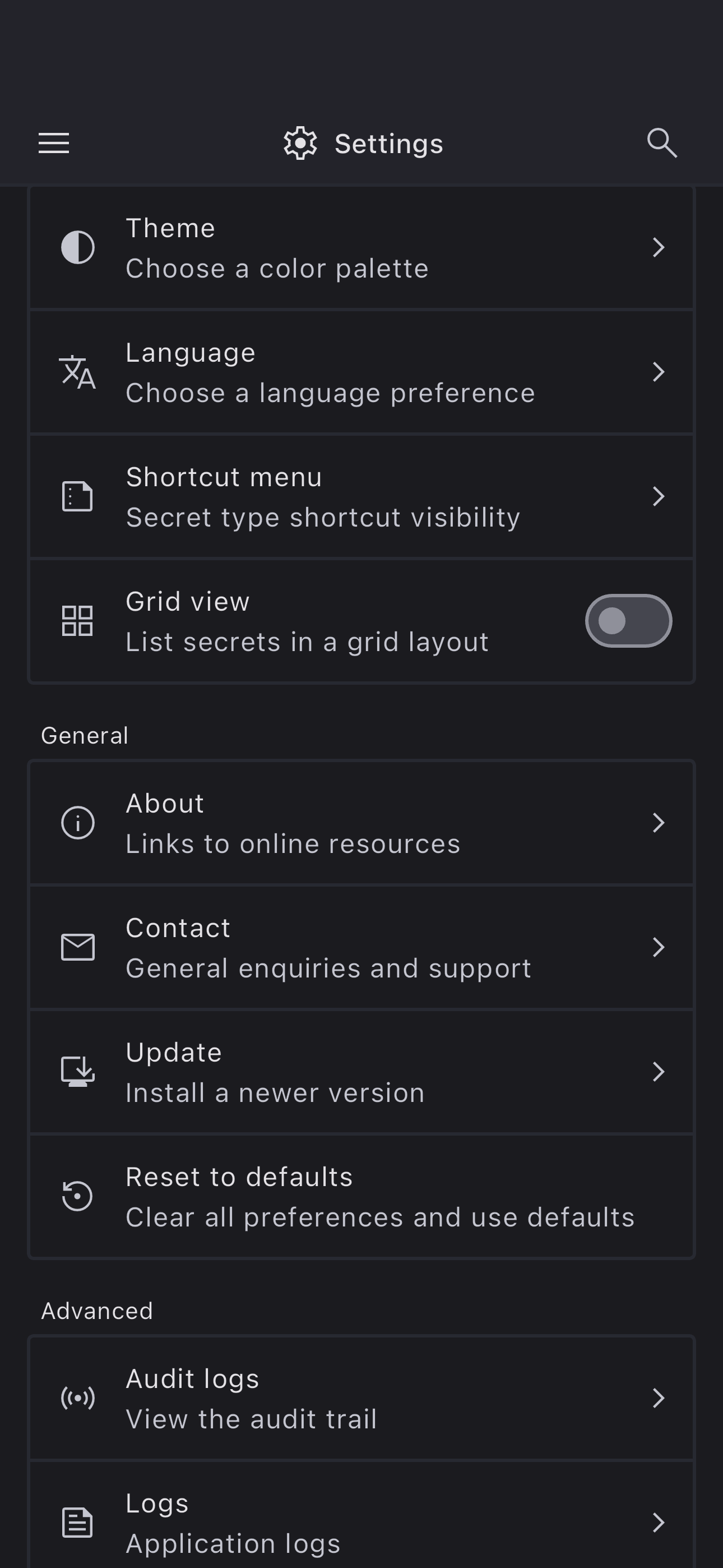Image resolution: width=723 pixels, height=1568 pixels.
Task: Choose a Language preference
Action: [361, 372]
